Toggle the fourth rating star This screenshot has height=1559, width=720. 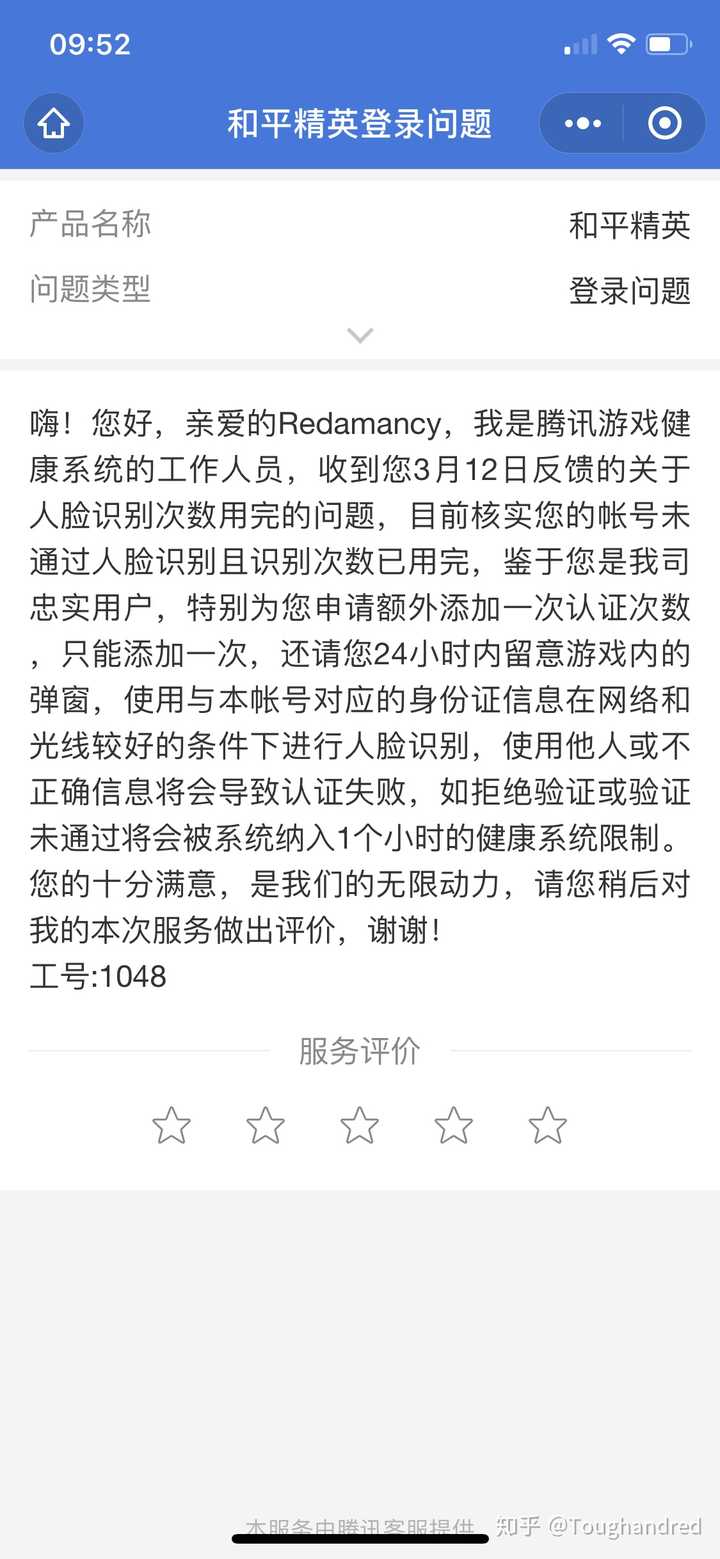tap(452, 1125)
